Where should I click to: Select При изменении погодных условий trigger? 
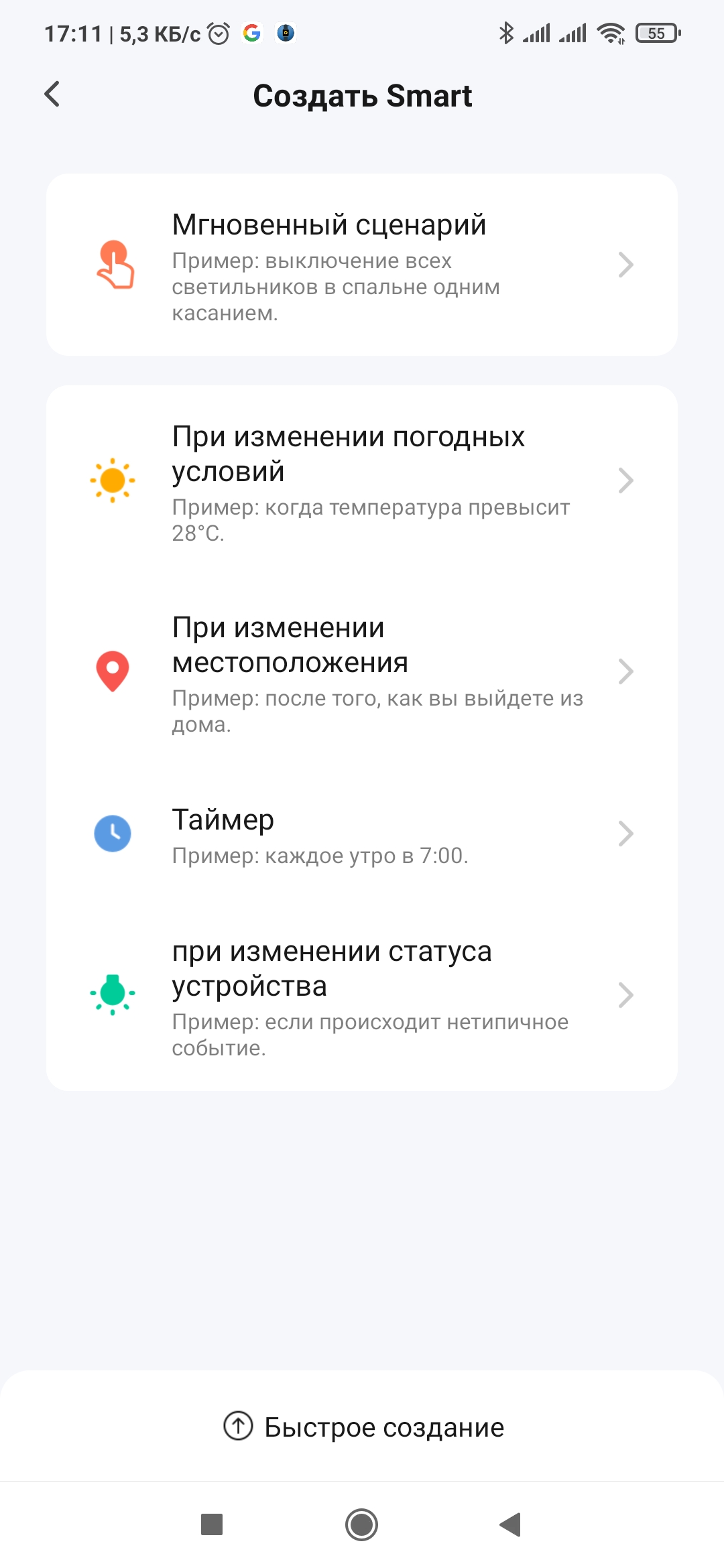pyautogui.click(x=362, y=481)
